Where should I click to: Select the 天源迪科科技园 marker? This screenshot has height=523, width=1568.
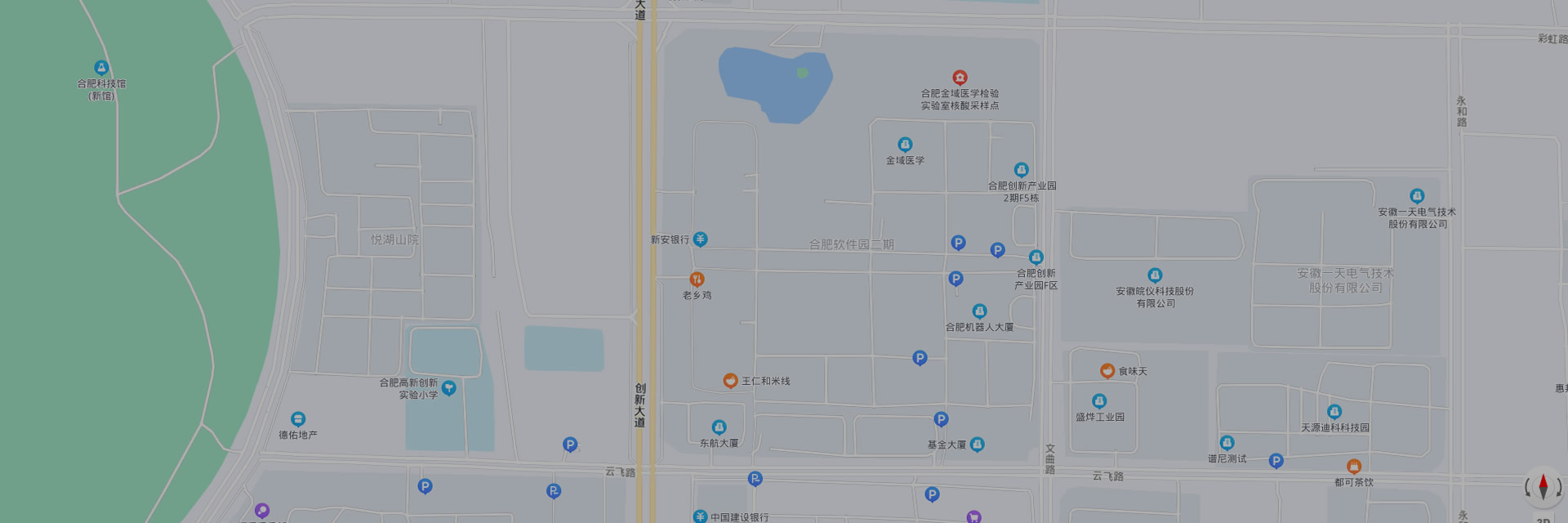click(x=1334, y=412)
